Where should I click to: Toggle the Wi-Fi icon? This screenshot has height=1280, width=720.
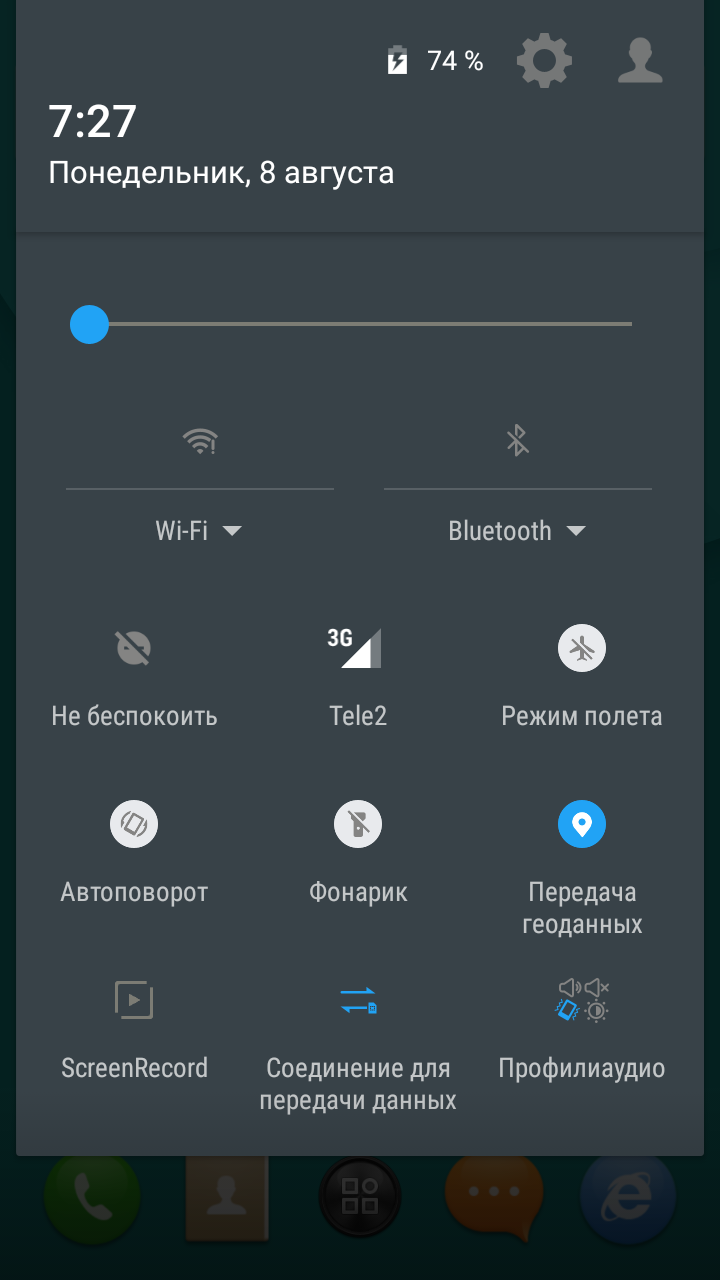(200, 440)
